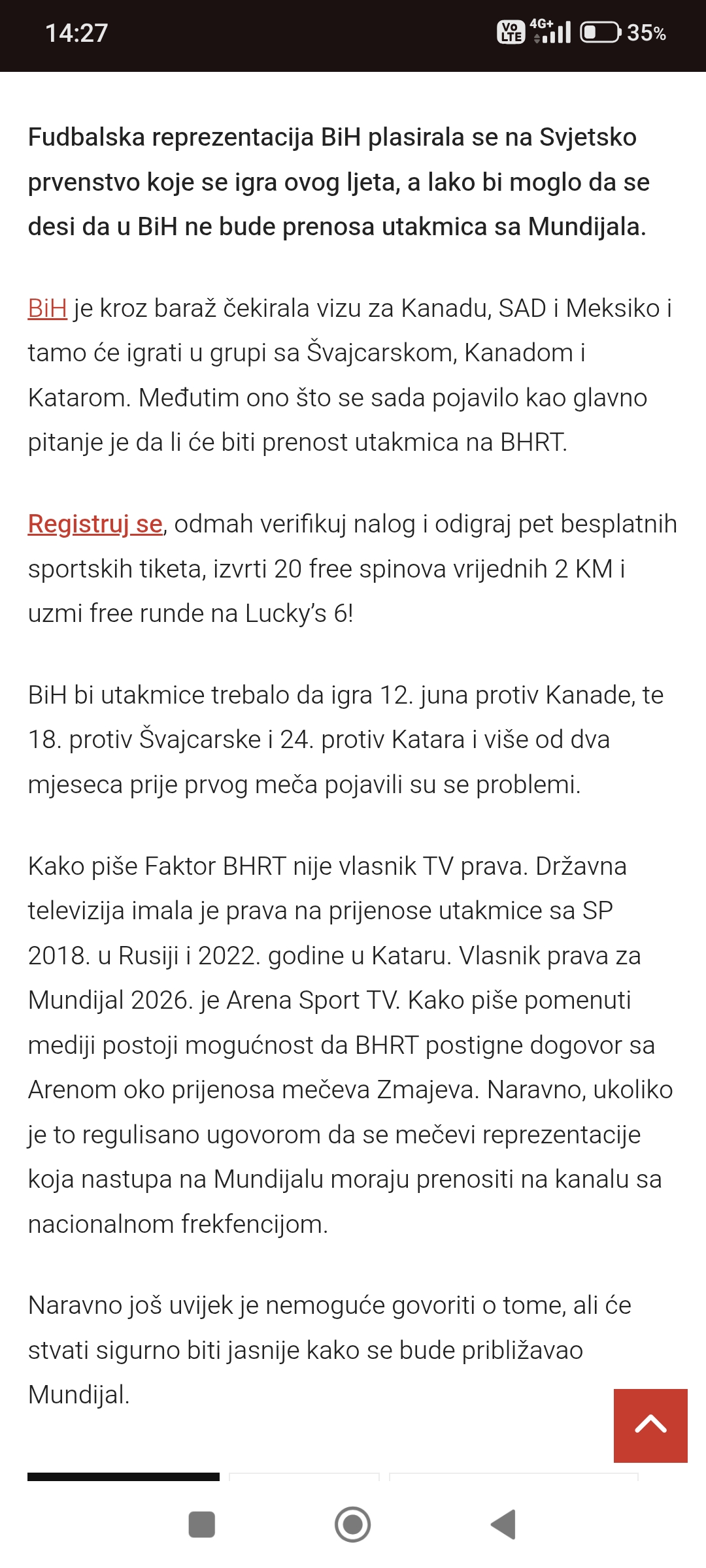Go back using the system back button
706x1568 pixels.
(503, 1525)
